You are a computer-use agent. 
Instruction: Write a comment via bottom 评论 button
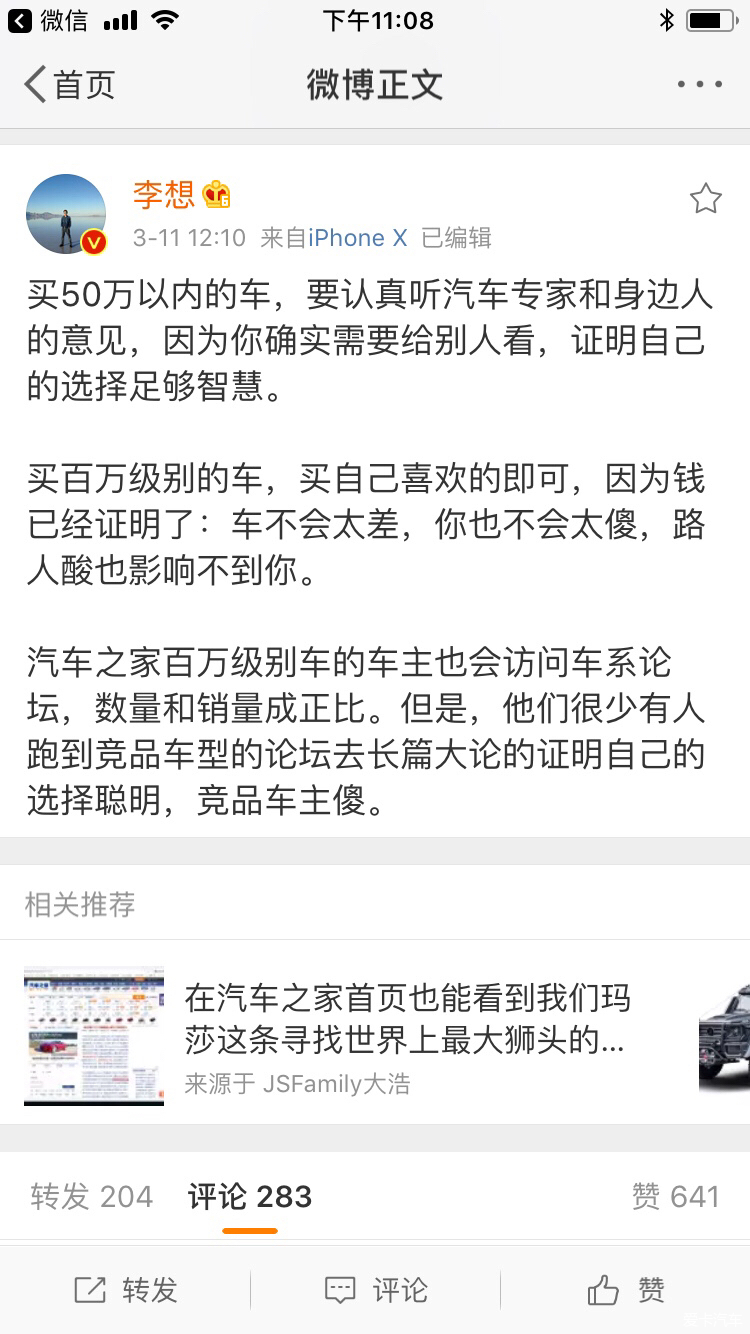coord(375,1290)
